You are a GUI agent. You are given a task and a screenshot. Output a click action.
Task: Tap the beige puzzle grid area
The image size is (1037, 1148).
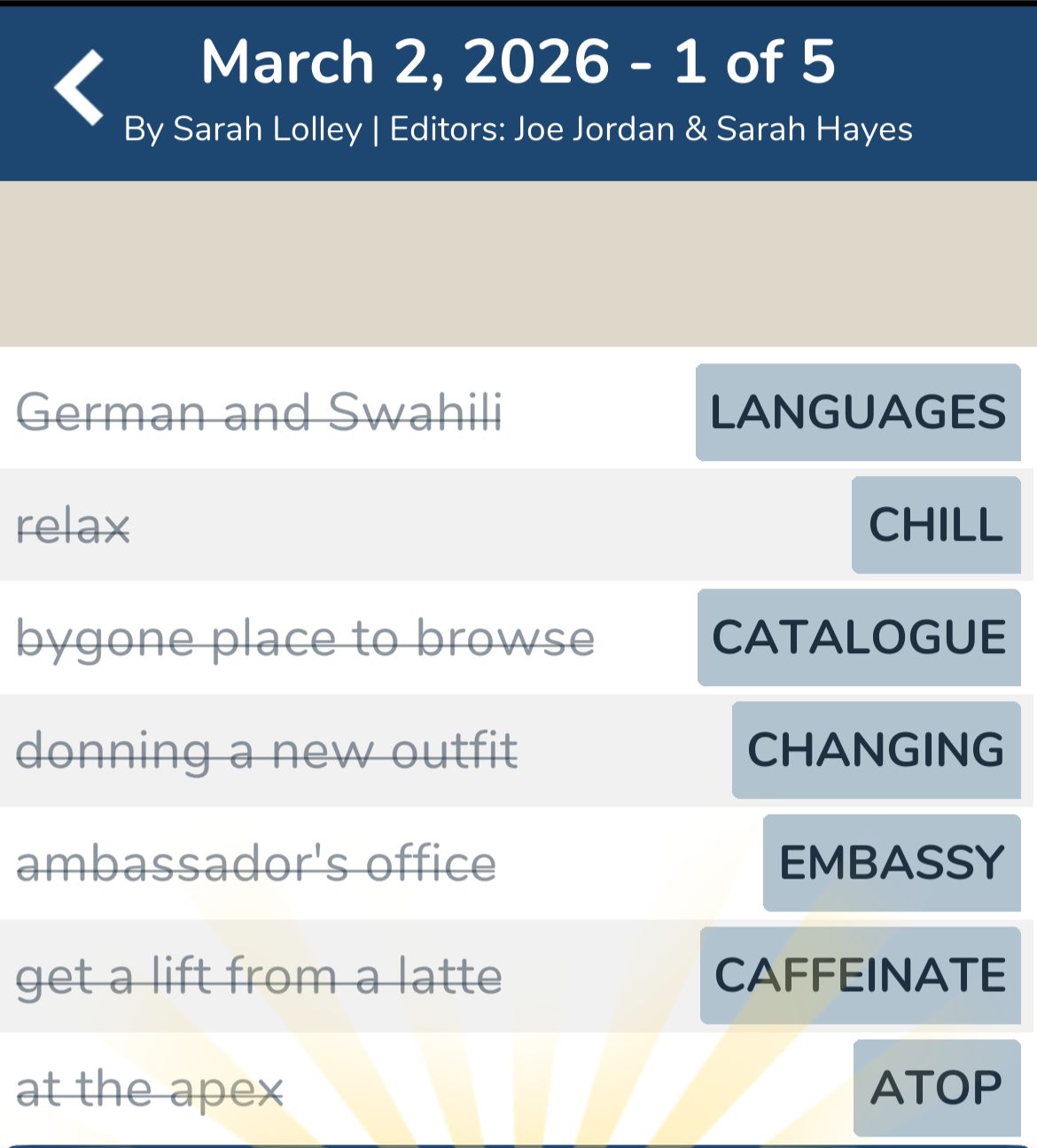pos(518,262)
